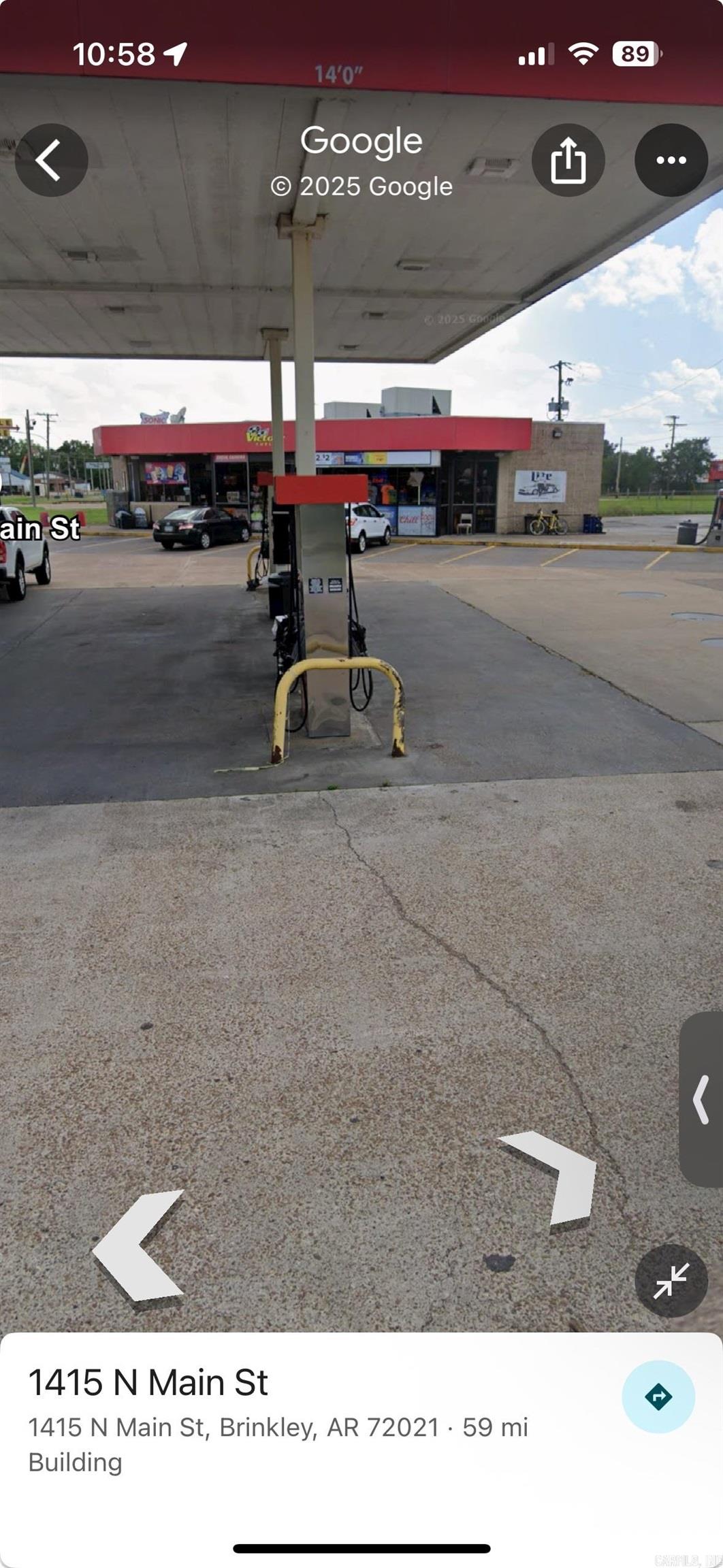
Task: Go back from Street View
Action: [x=51, y=161]
